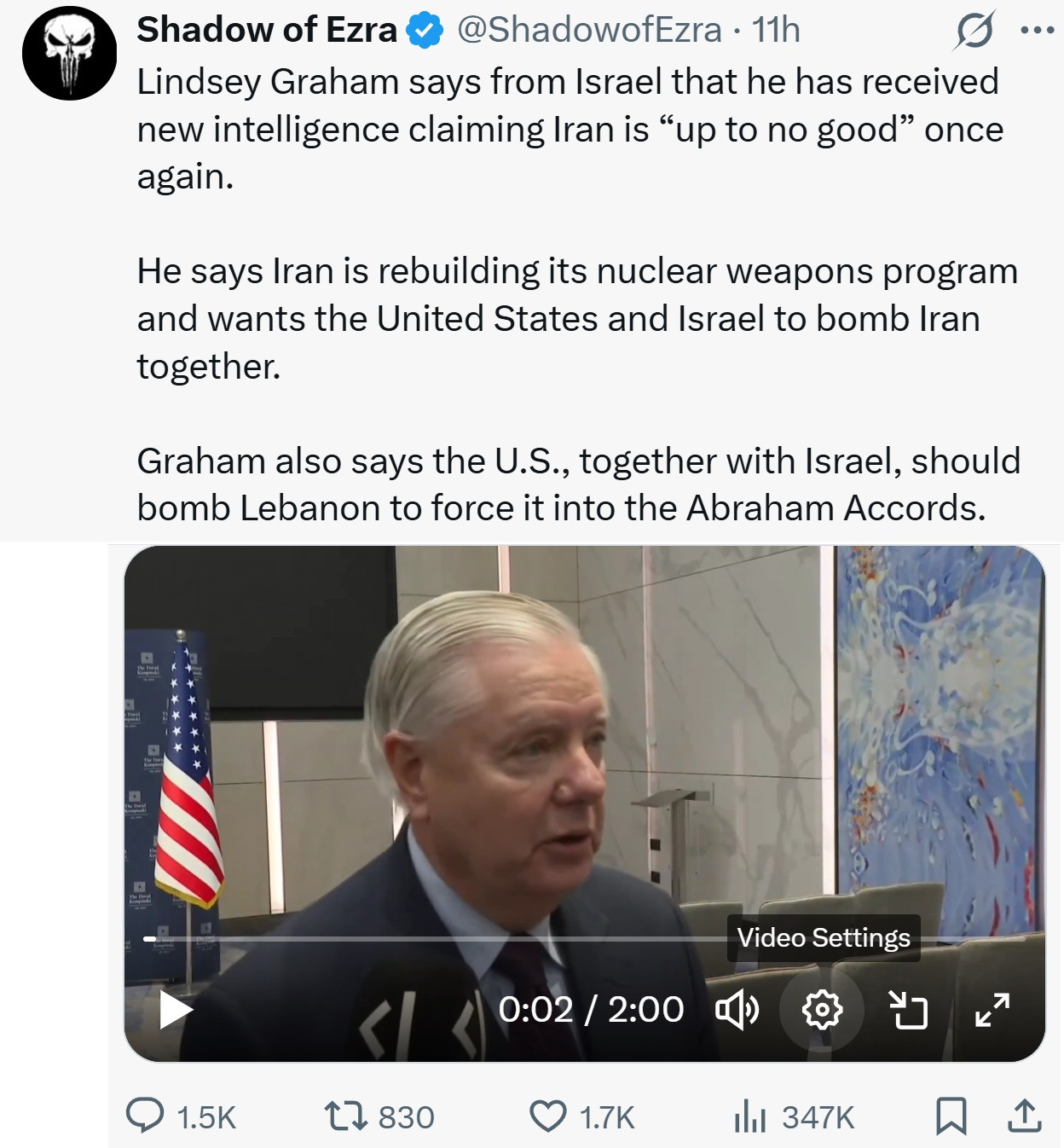This screenshot has height=1148, width=1064.
Task: Expand the video to fullscreen
Action: pyautogui.click(x=992, y=1011)
